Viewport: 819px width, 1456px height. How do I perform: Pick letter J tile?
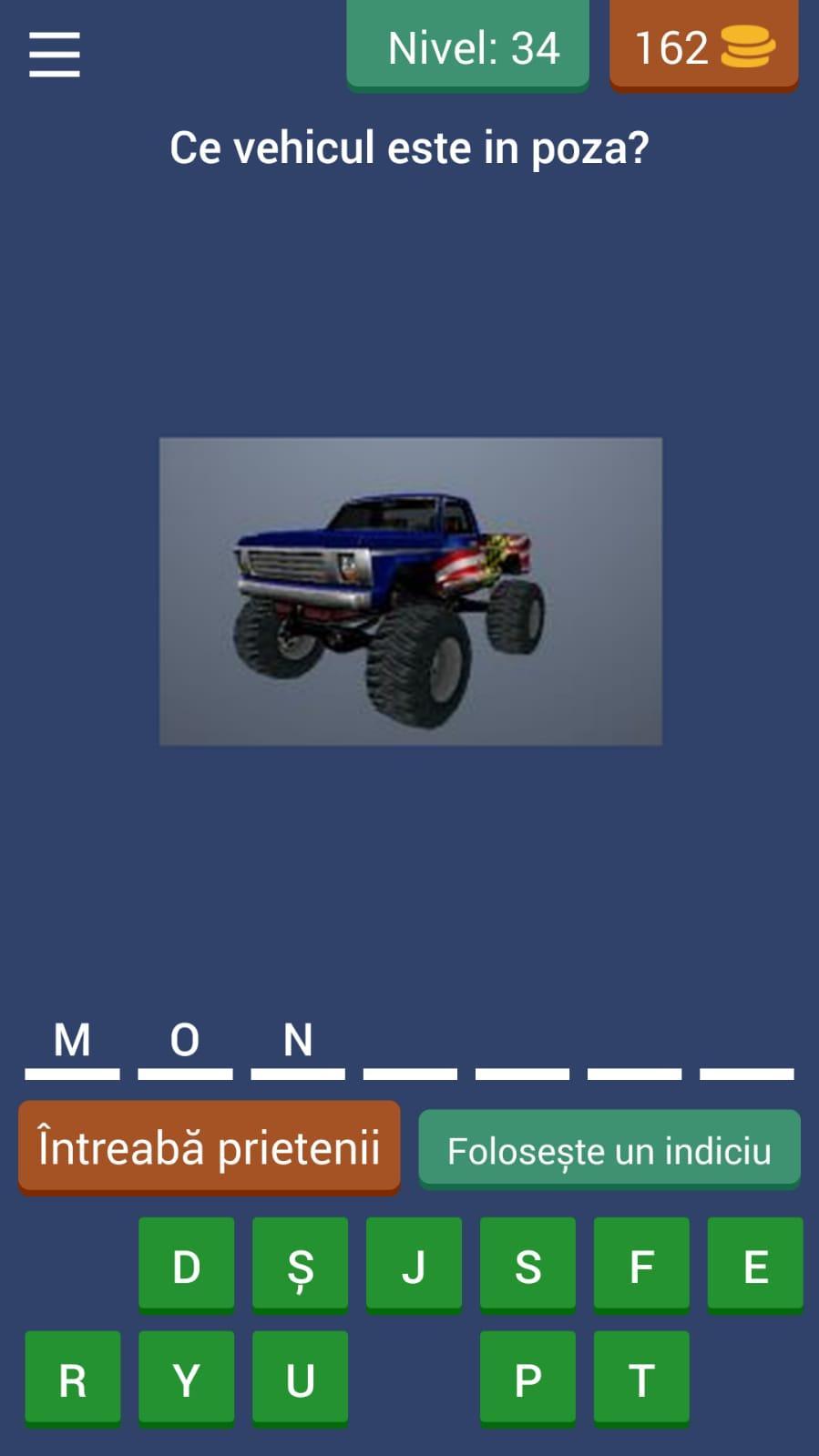click(414, 1265)
